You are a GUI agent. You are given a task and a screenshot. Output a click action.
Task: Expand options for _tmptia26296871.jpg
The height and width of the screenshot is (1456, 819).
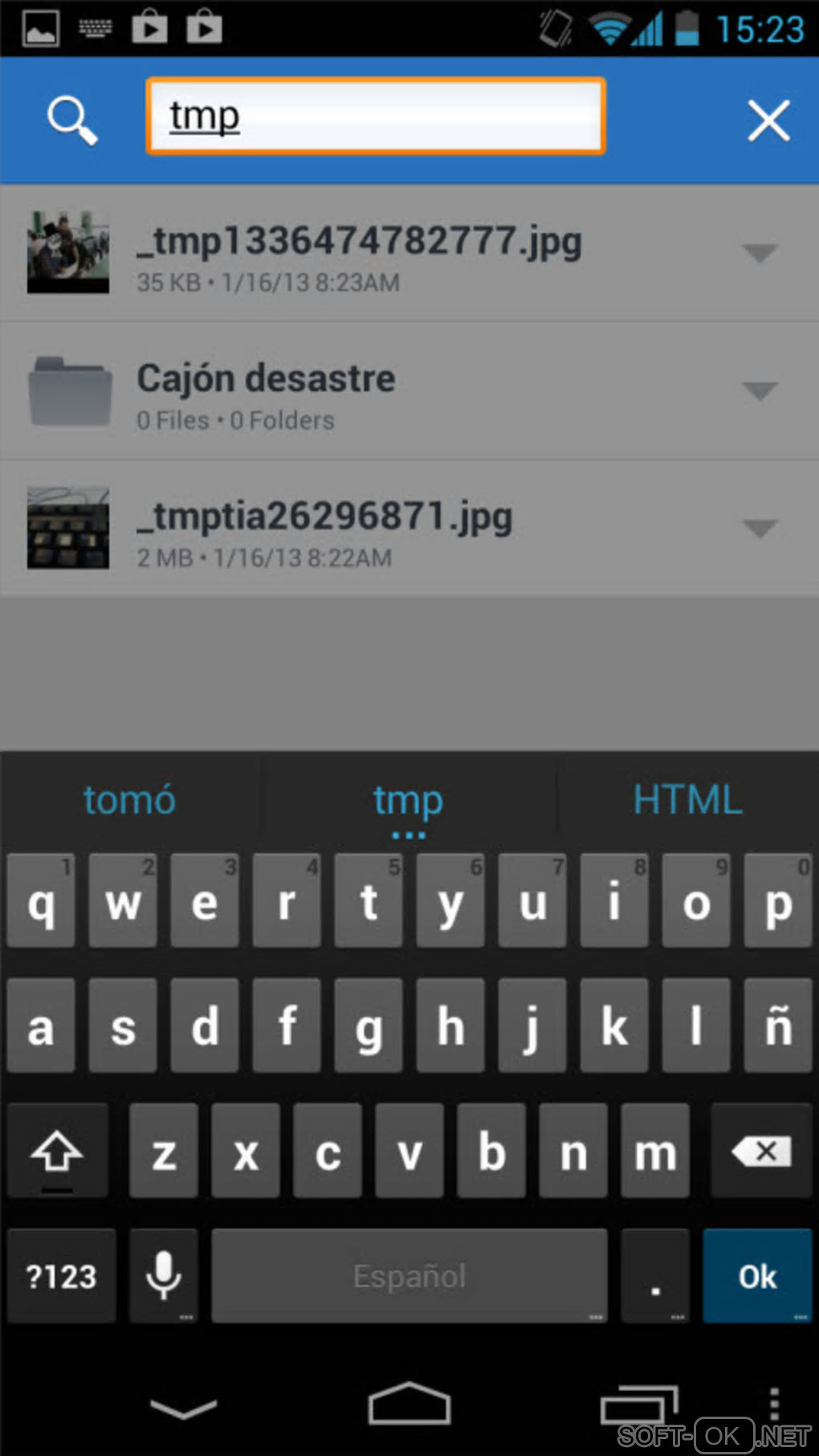(x=759, y=528)
